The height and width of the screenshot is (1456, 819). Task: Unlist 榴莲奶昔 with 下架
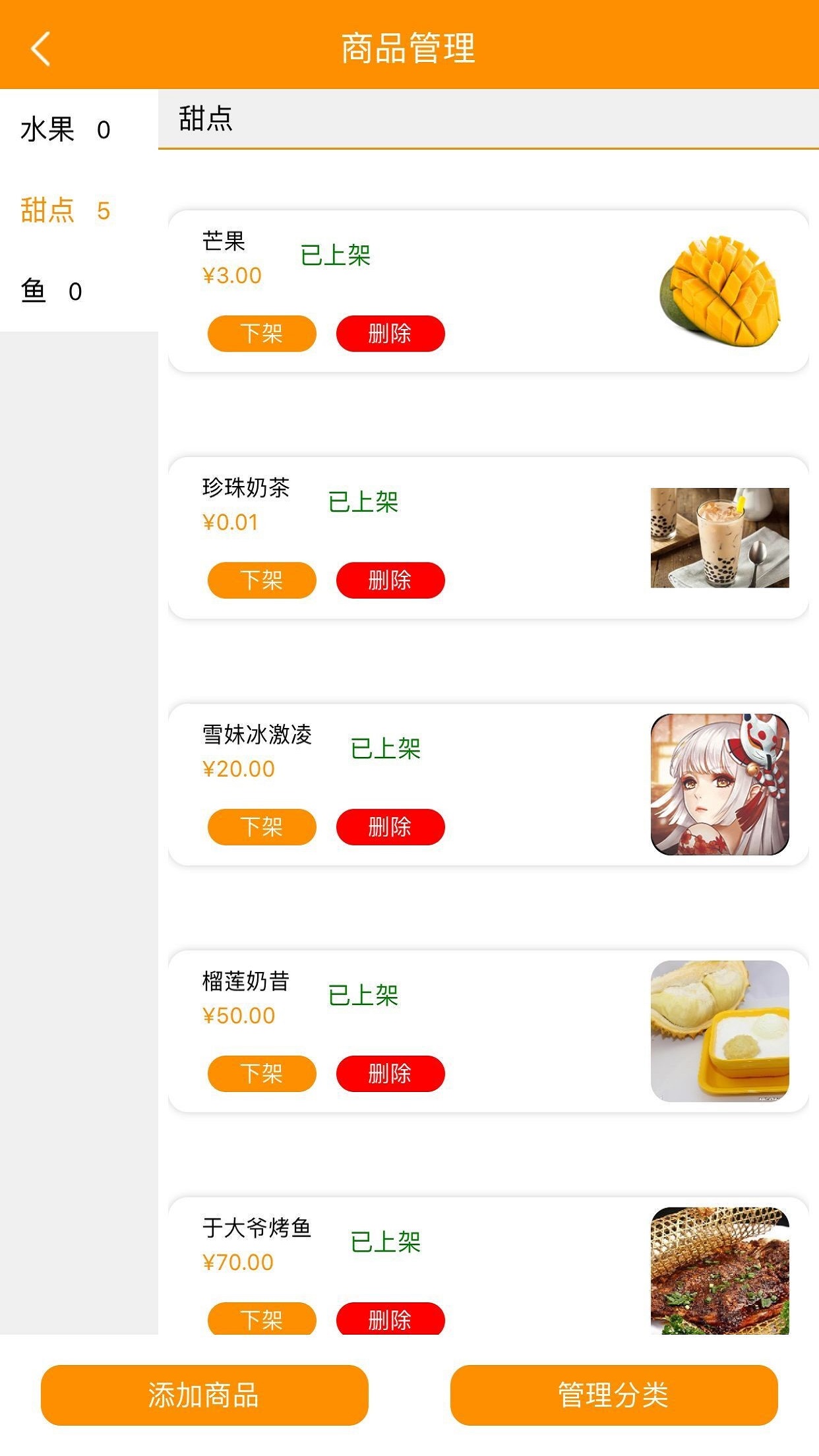click(262, 1074)
